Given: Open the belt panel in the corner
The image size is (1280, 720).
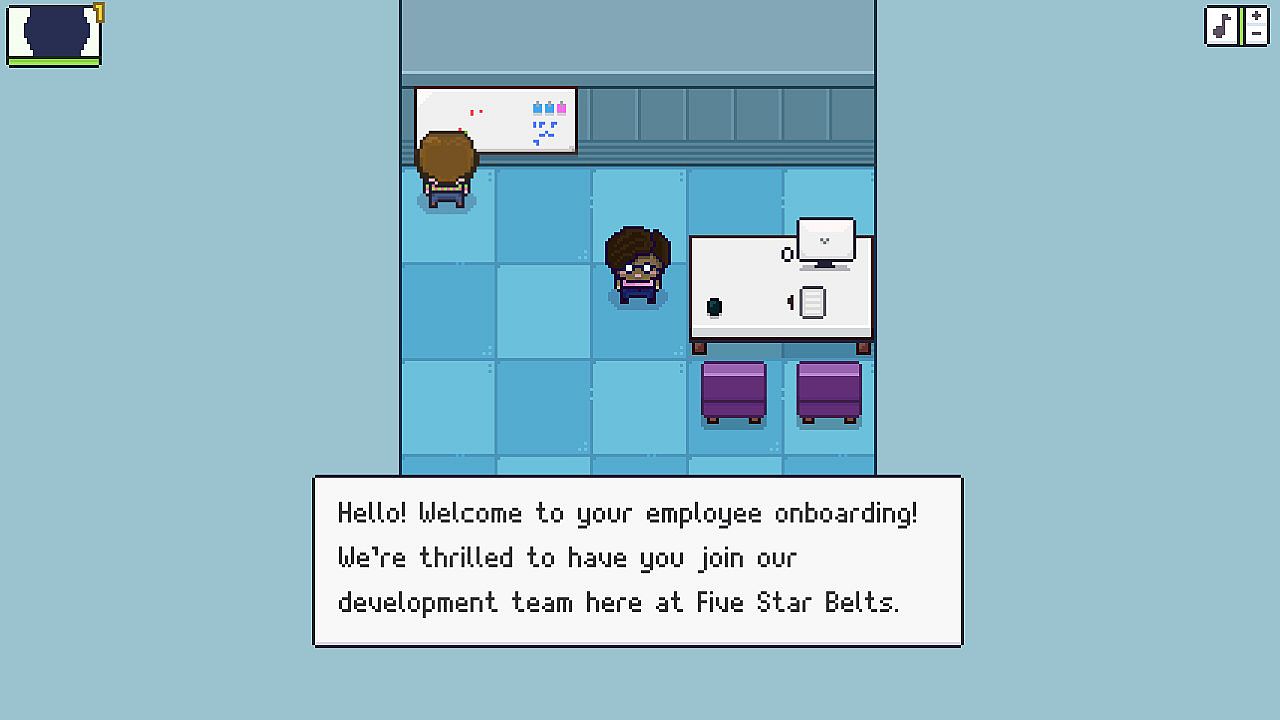Looking at the screenshot, I should click(x=54, y=34).
